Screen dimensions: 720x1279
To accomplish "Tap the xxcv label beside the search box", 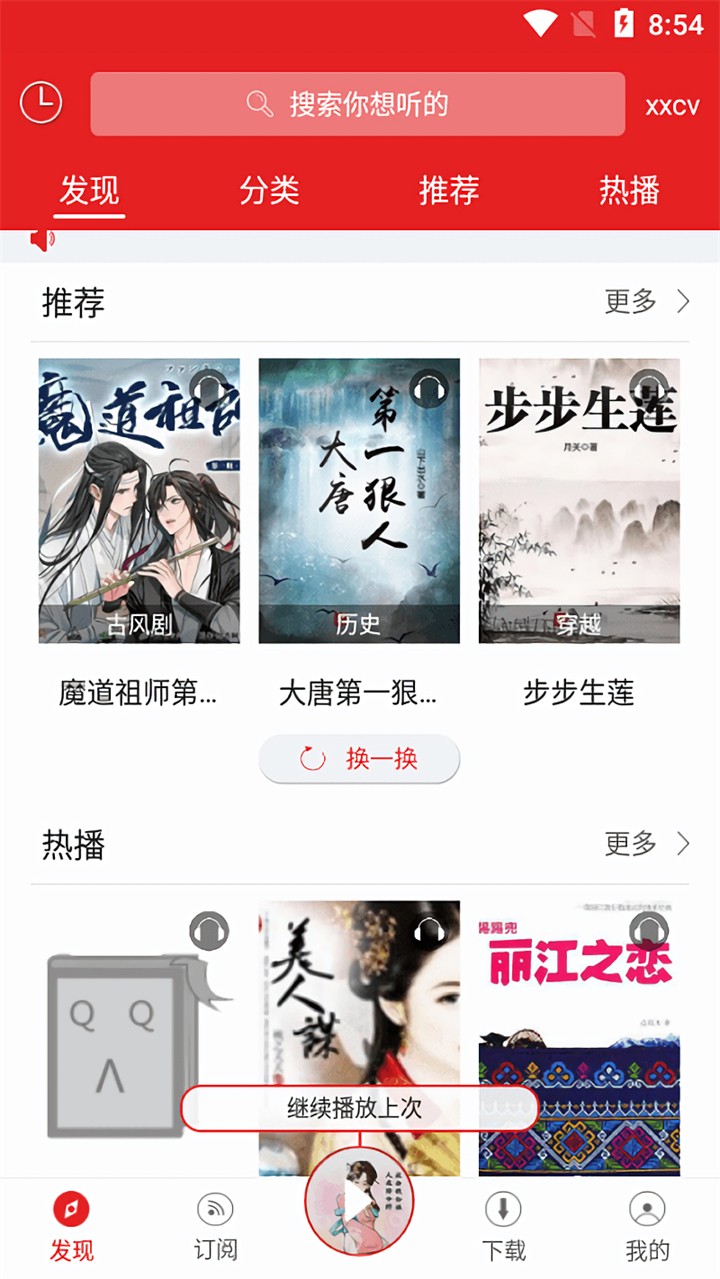I will point(672,107).
